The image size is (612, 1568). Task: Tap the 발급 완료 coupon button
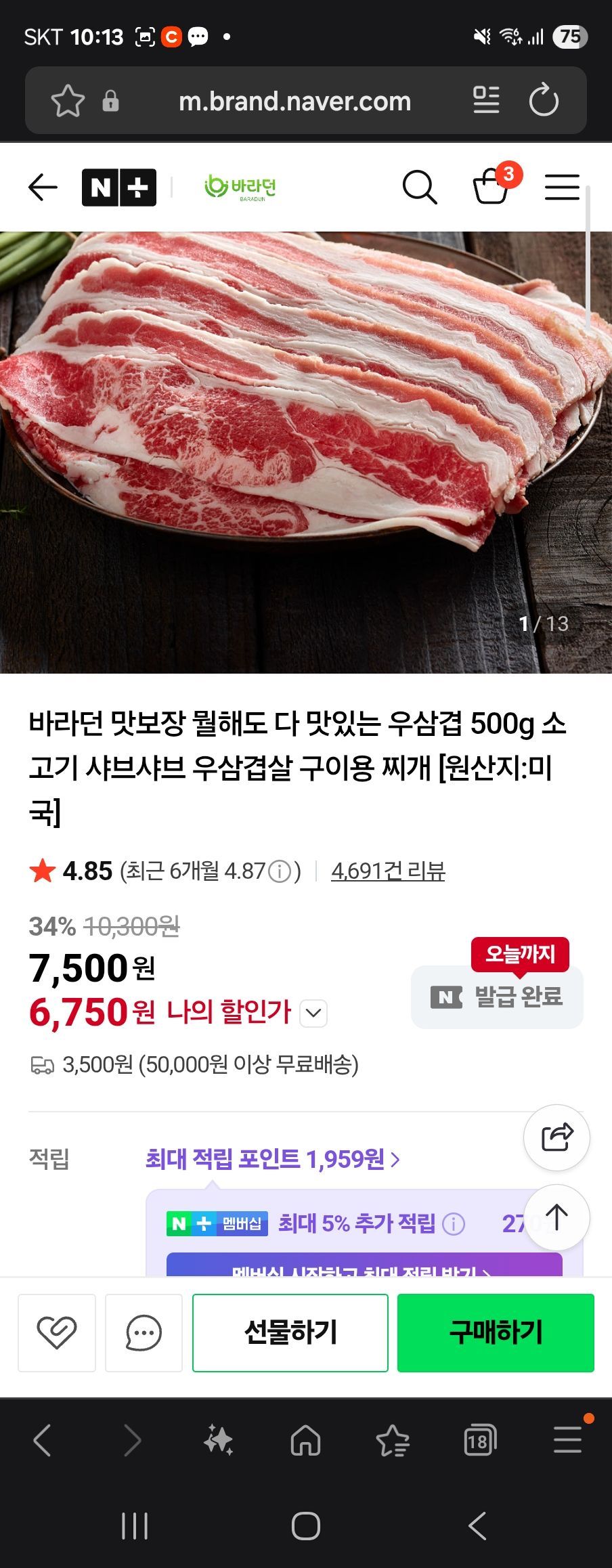click(498, 997)
